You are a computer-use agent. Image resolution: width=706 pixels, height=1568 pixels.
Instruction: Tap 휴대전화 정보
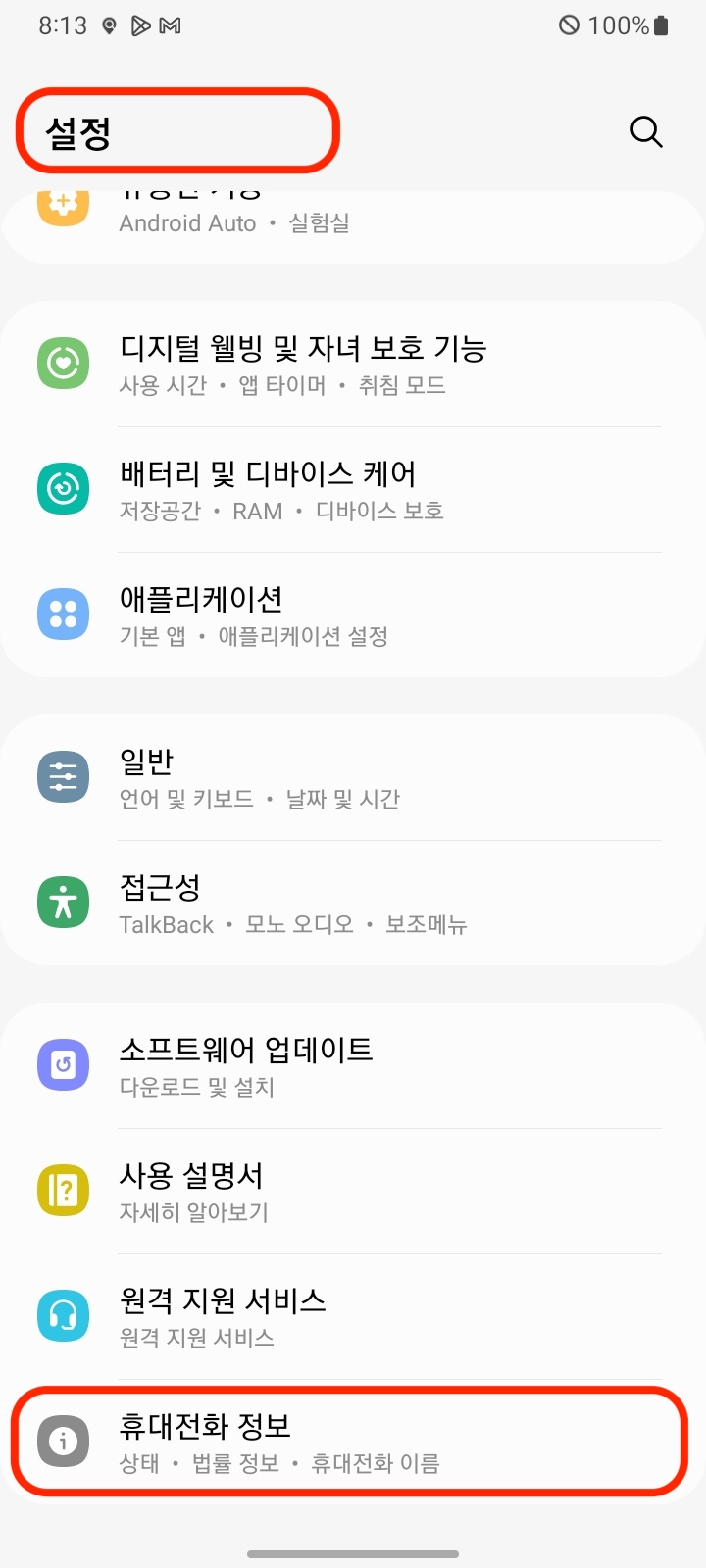(353, 1442)
